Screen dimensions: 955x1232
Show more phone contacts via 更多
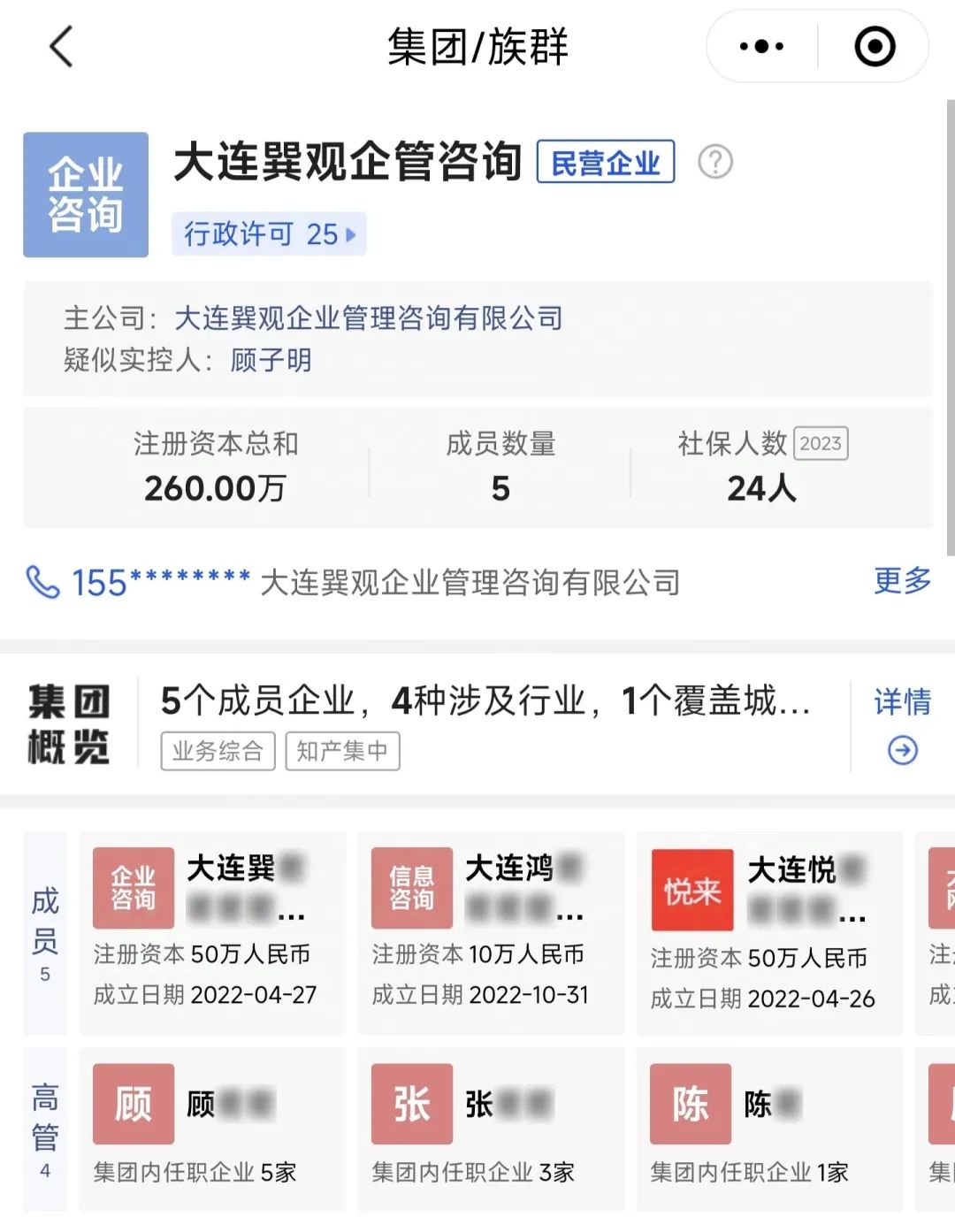coord(902,581)
